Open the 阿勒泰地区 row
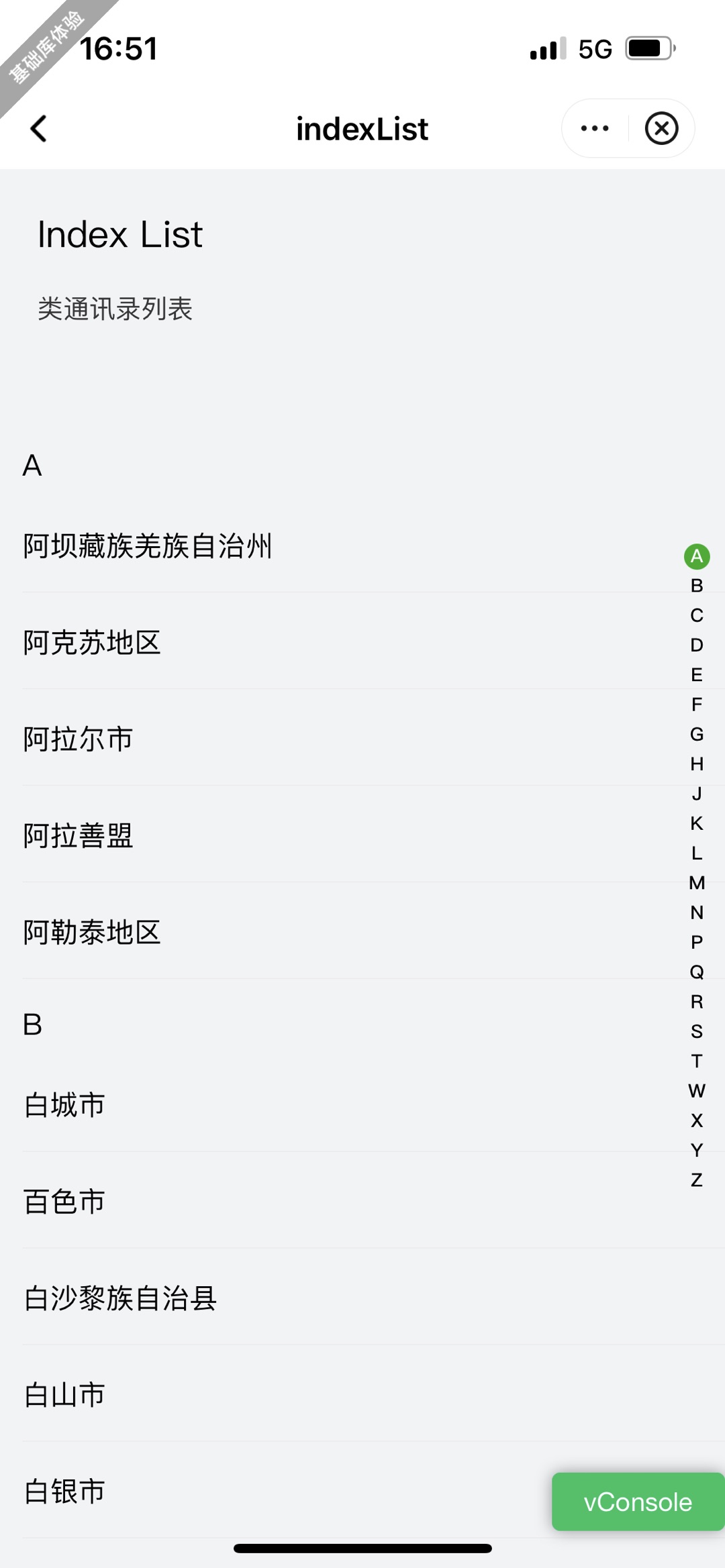 (x=93, y=933)
